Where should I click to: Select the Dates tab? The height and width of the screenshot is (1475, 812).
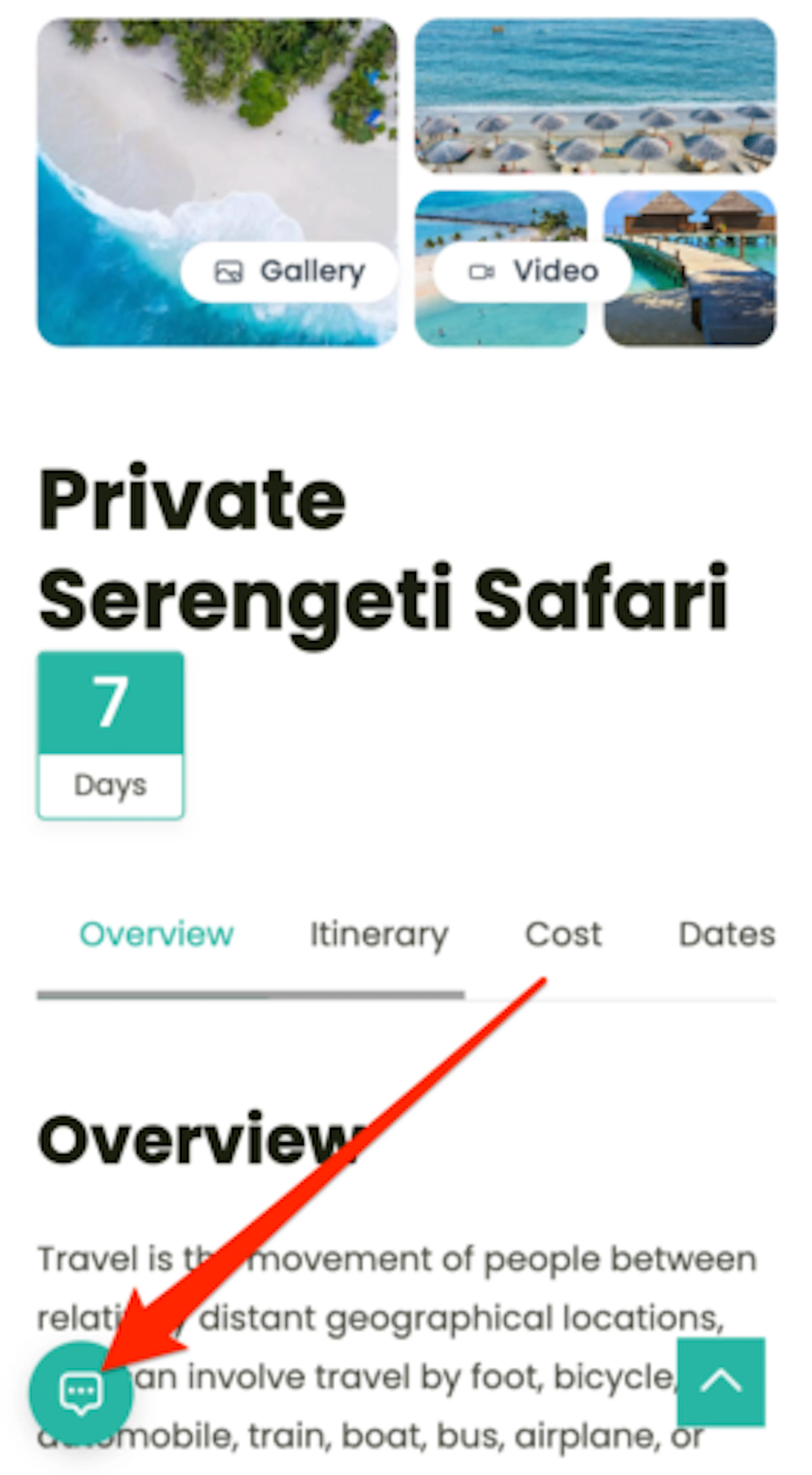point(727,934)
